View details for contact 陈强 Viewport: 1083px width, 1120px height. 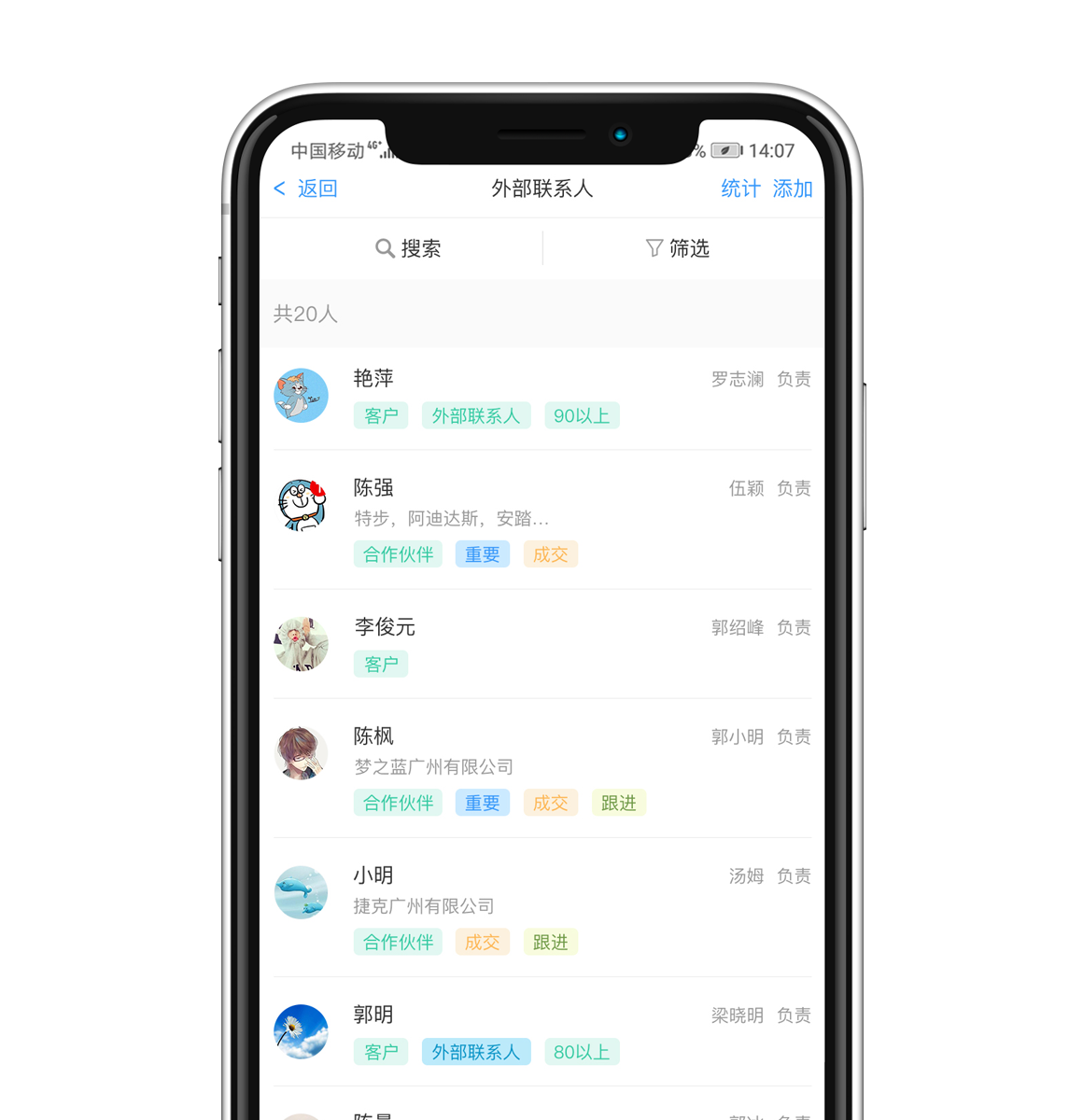[541, 520]
